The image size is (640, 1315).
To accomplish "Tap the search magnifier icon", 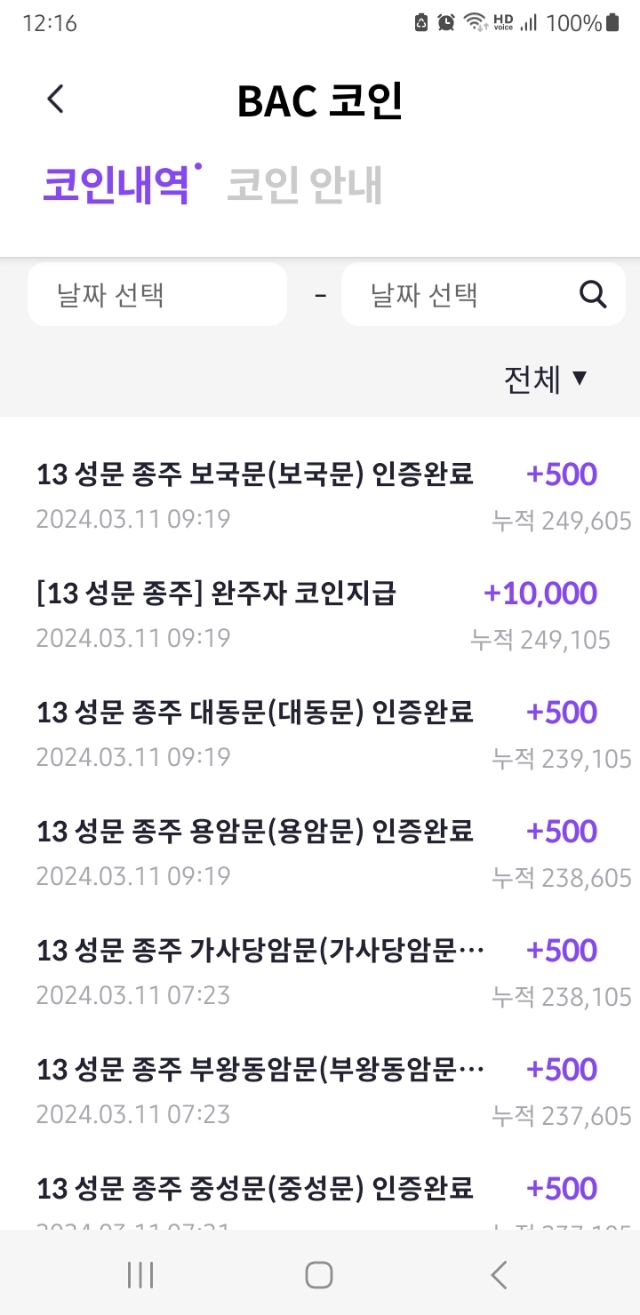I will [x=593, y=294].
